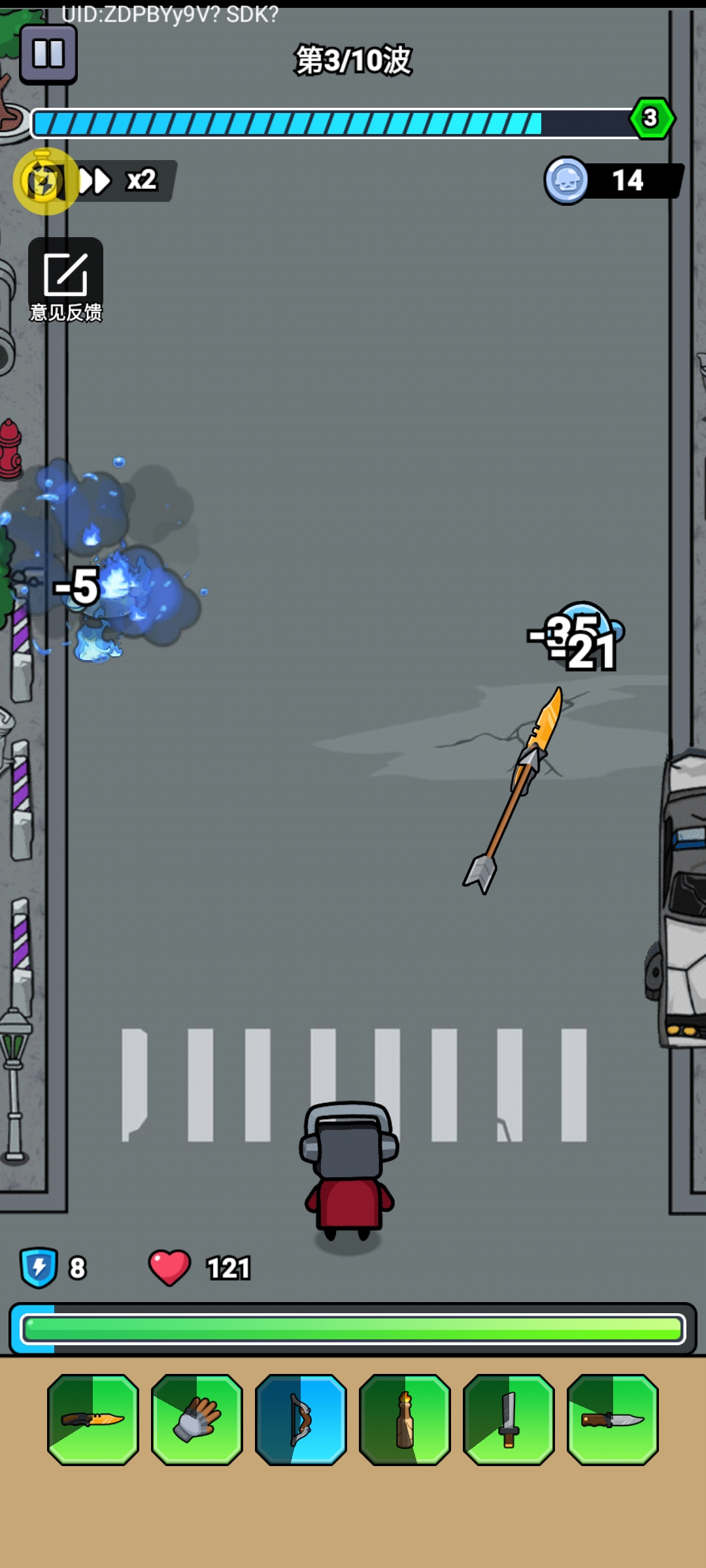Select the sword weapon slot
Screen dimensions: 706x1568
point(509,1419)
